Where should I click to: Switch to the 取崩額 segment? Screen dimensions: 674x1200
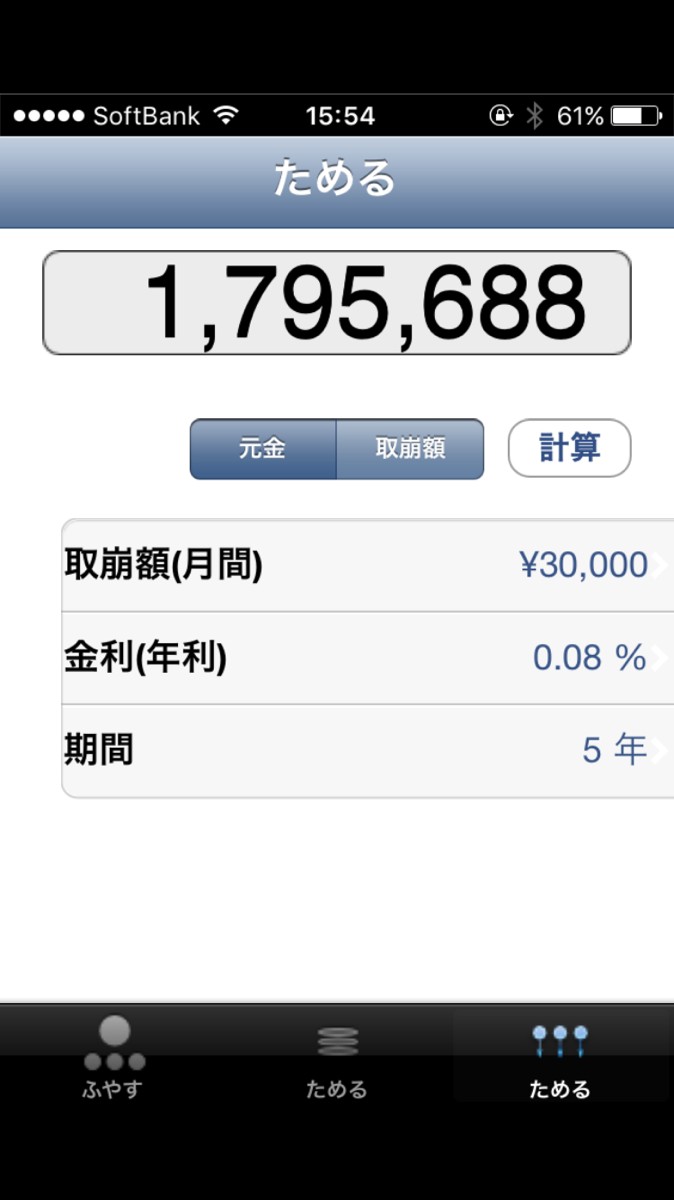click(x=410, y=448)
